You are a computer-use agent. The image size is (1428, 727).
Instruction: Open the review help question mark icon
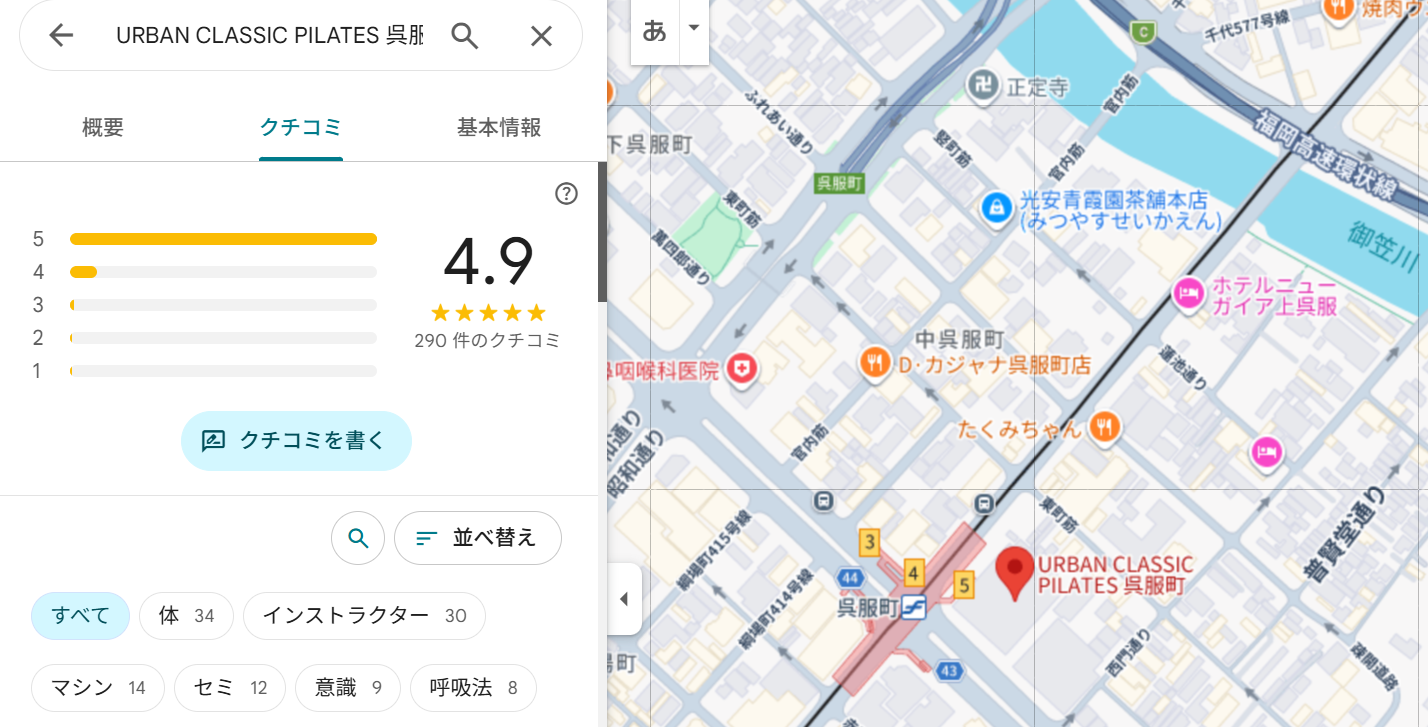566,194
